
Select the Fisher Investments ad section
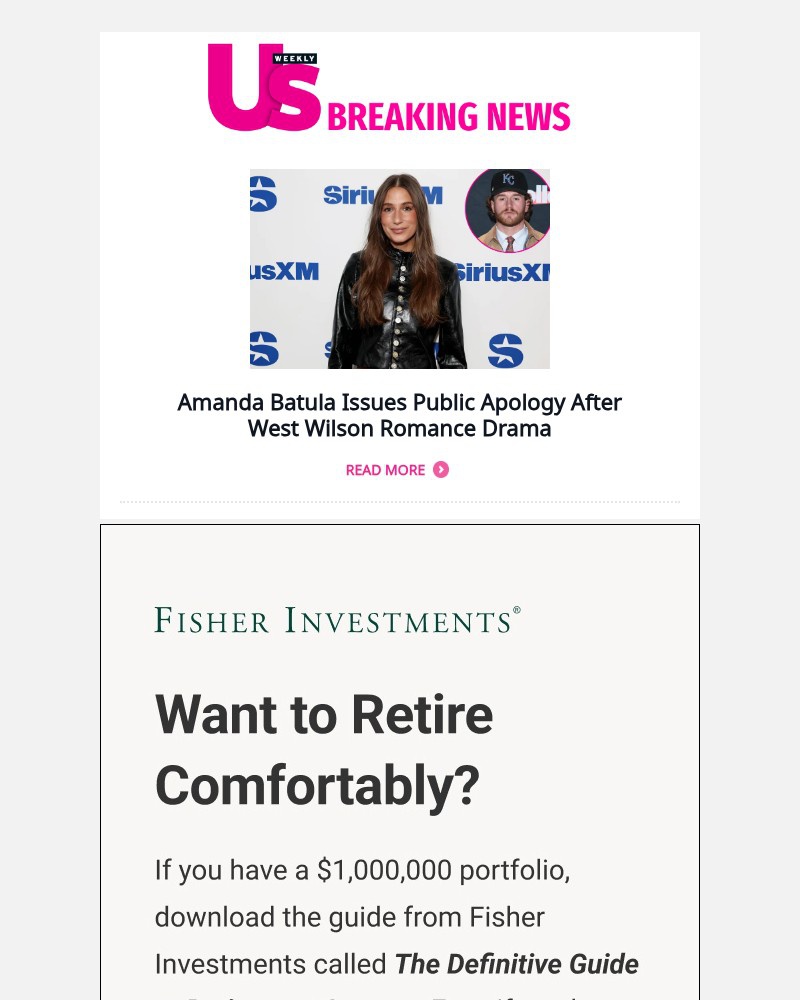[x=400, y=760]
